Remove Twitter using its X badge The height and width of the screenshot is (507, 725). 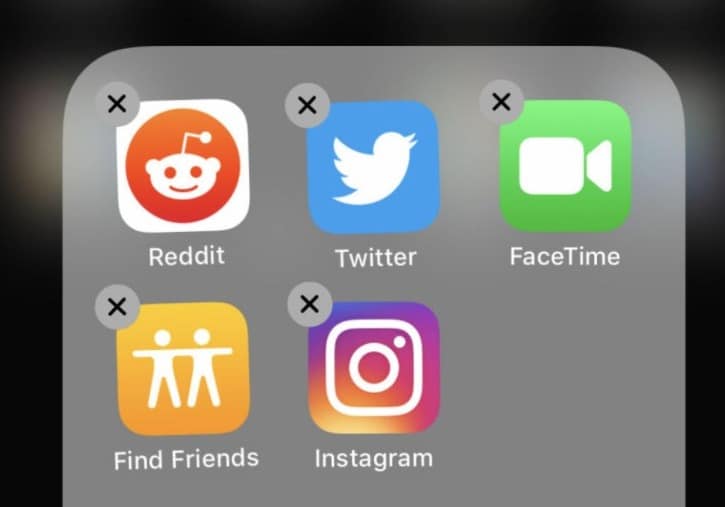(307, 103)
